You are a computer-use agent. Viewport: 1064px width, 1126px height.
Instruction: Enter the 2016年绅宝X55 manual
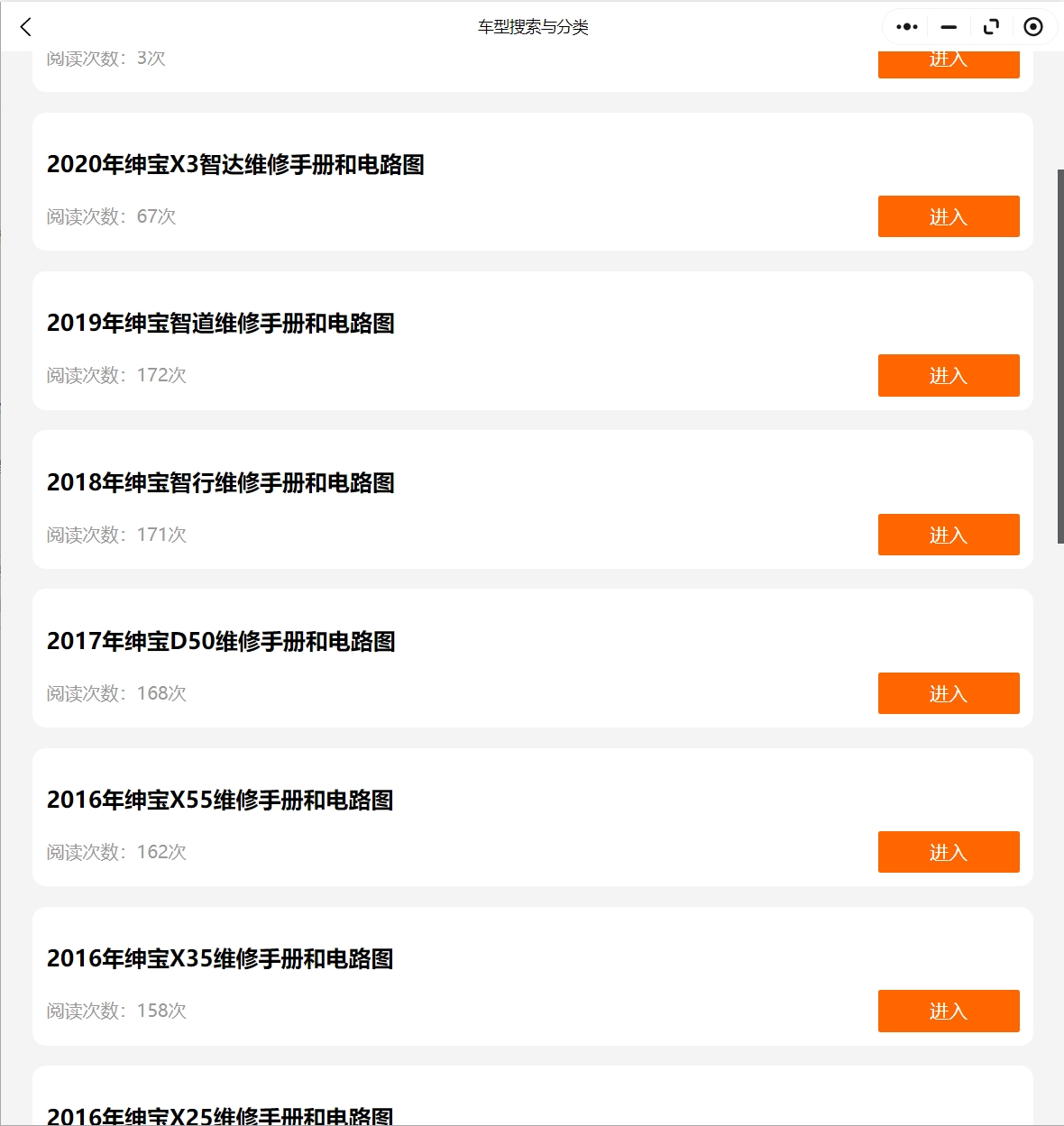948,851
